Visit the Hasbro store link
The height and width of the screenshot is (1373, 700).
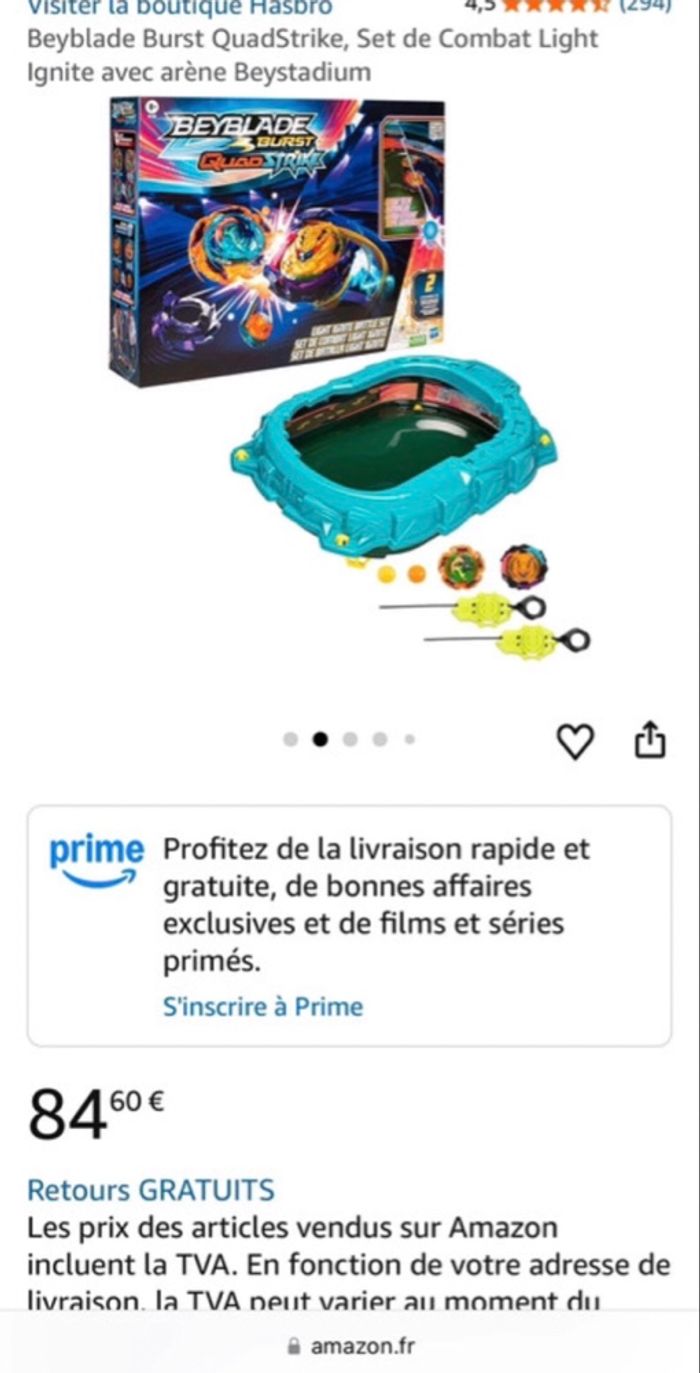179,7
